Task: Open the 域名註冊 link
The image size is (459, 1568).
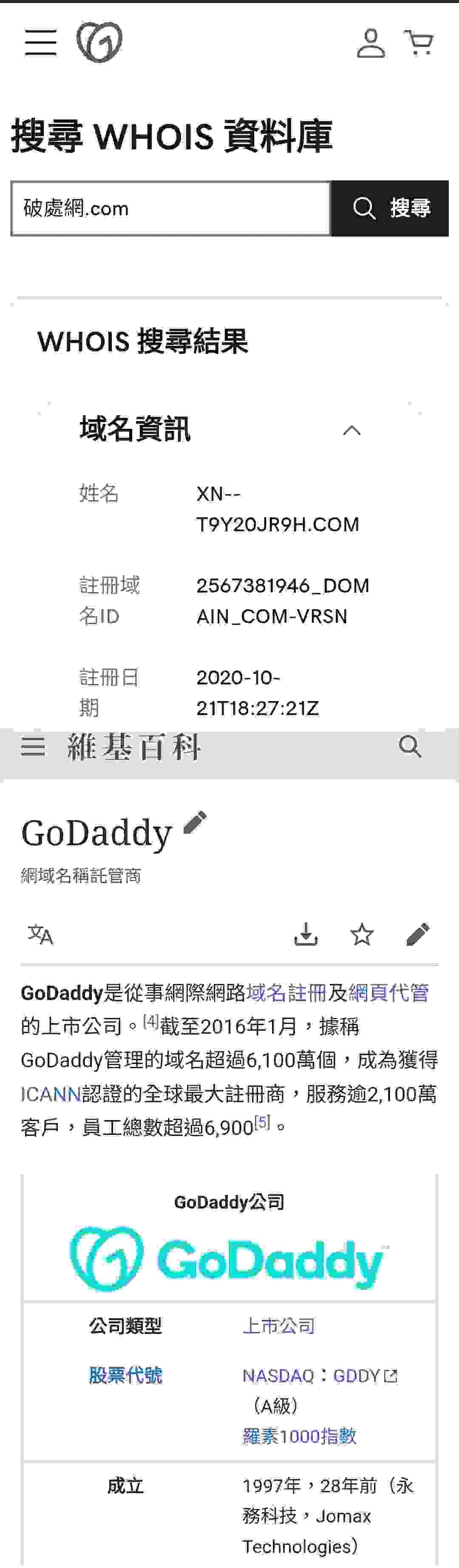Action: [x=286, y=993]
